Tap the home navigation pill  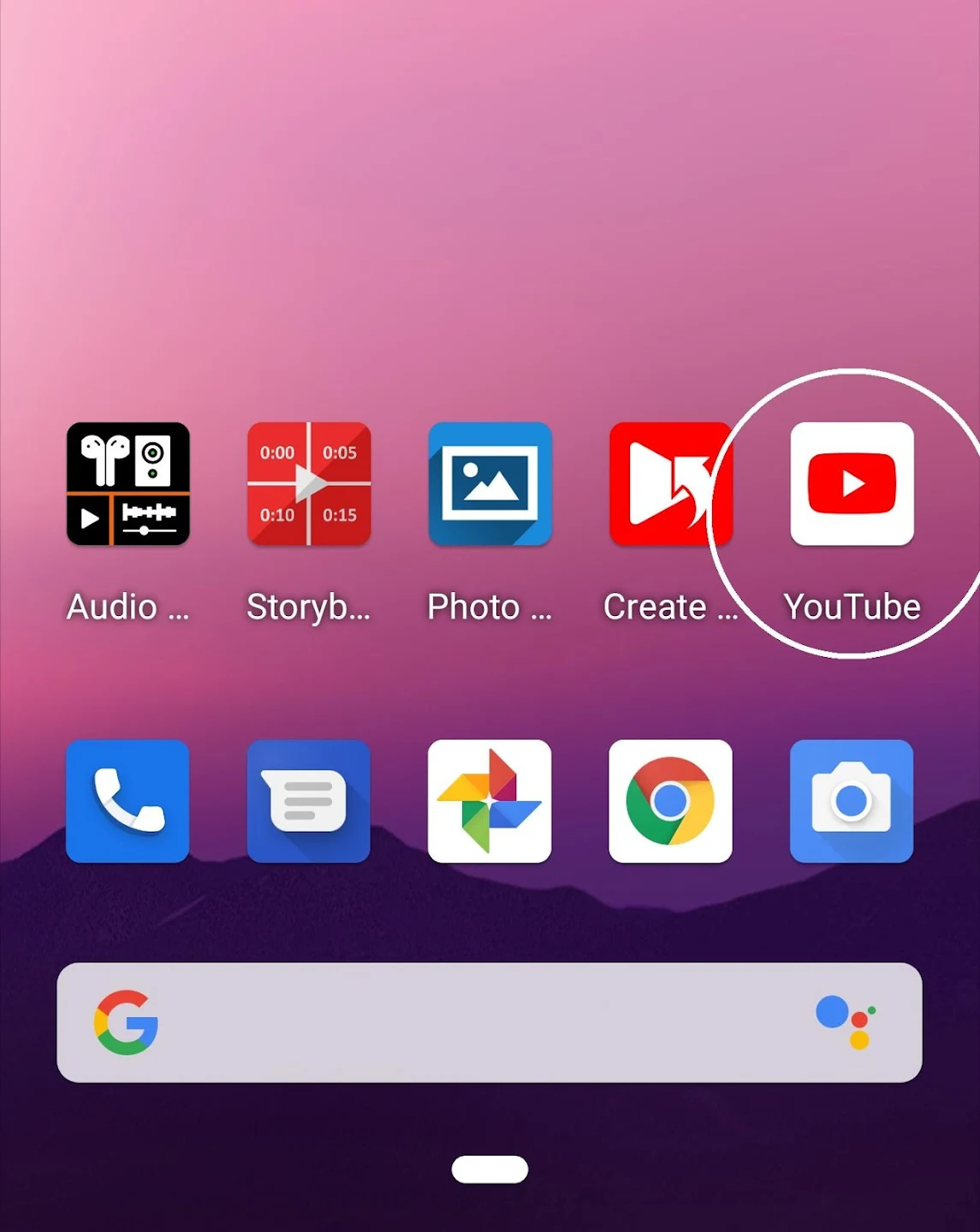(x=490, y=1170)
